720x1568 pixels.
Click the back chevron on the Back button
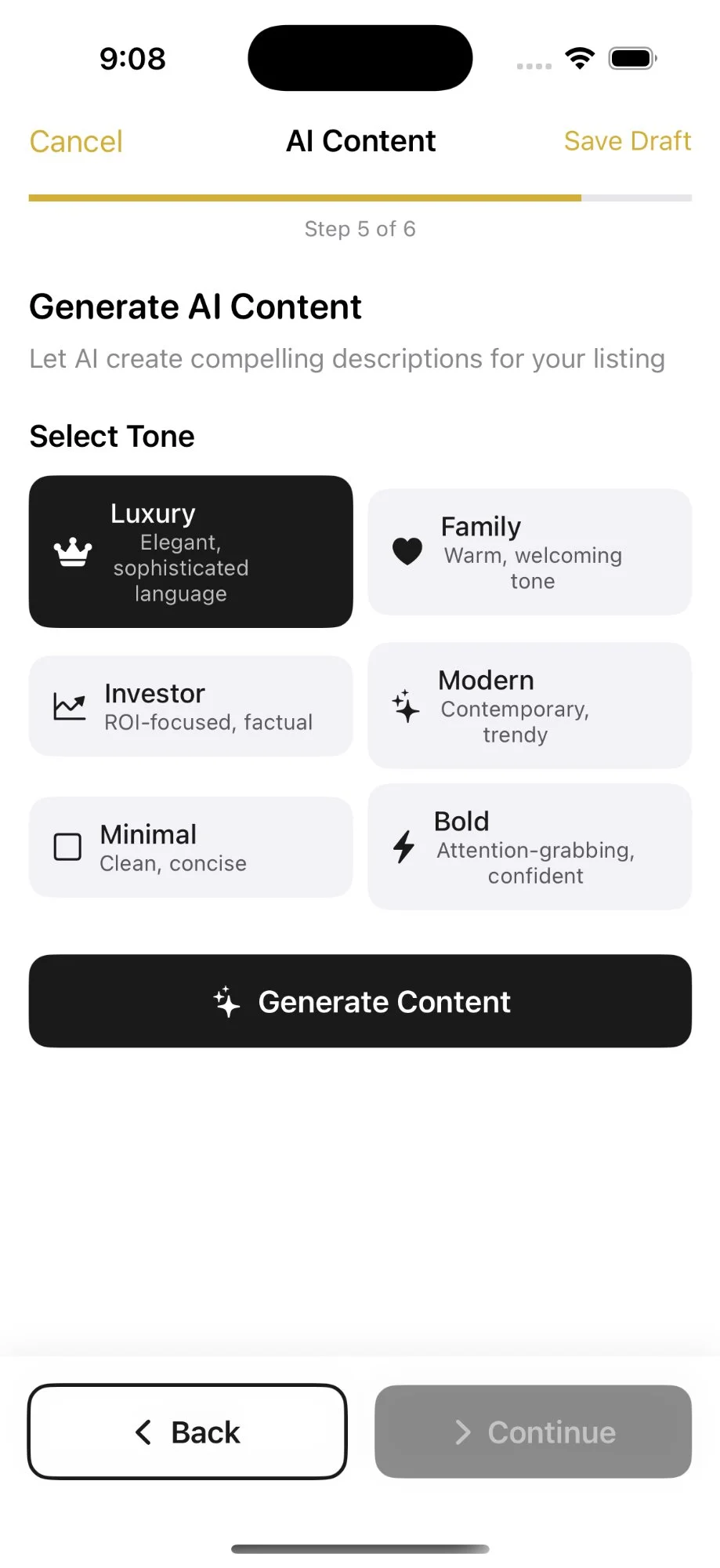point(143,1432)
